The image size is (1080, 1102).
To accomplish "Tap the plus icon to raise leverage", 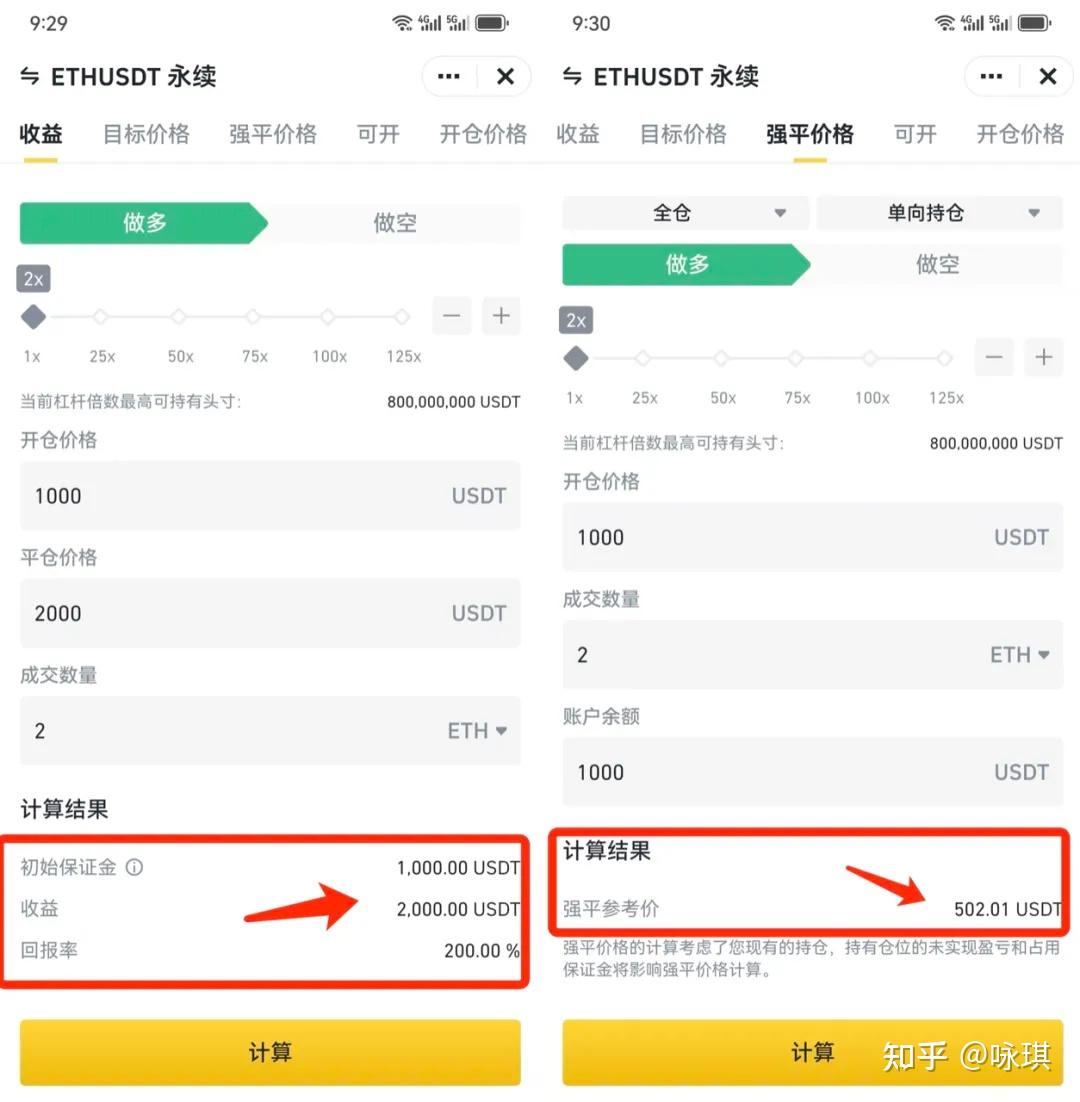I will click(x=500, y=315).
